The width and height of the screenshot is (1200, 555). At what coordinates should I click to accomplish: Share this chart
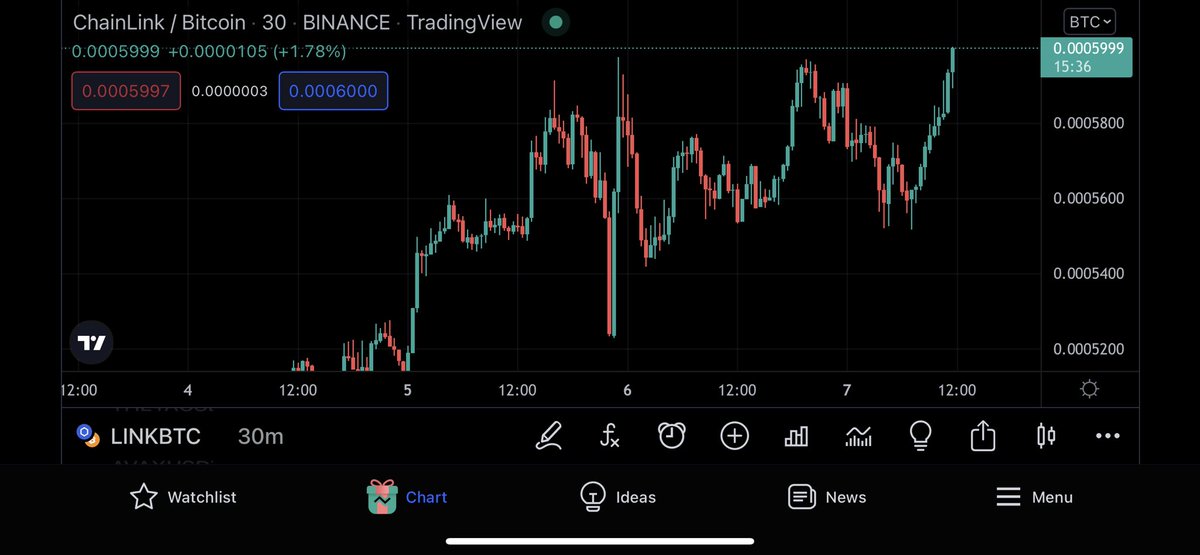click(983, 435)
